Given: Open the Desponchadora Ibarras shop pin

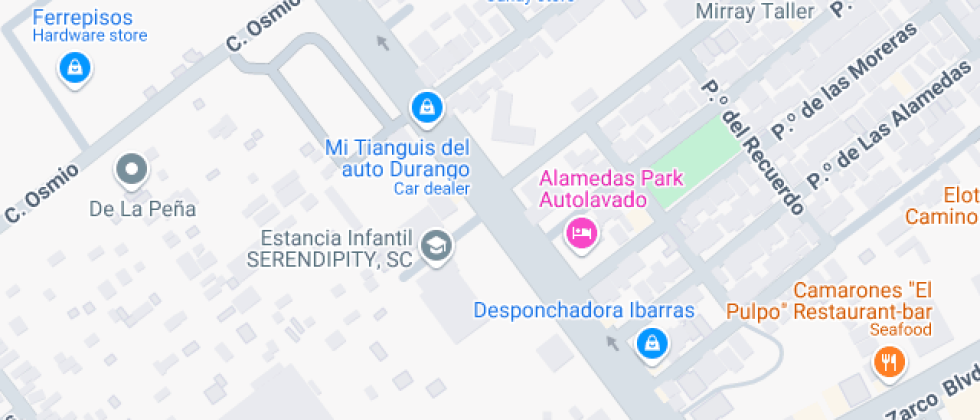Looking at the screenshot, I should 652,344.
